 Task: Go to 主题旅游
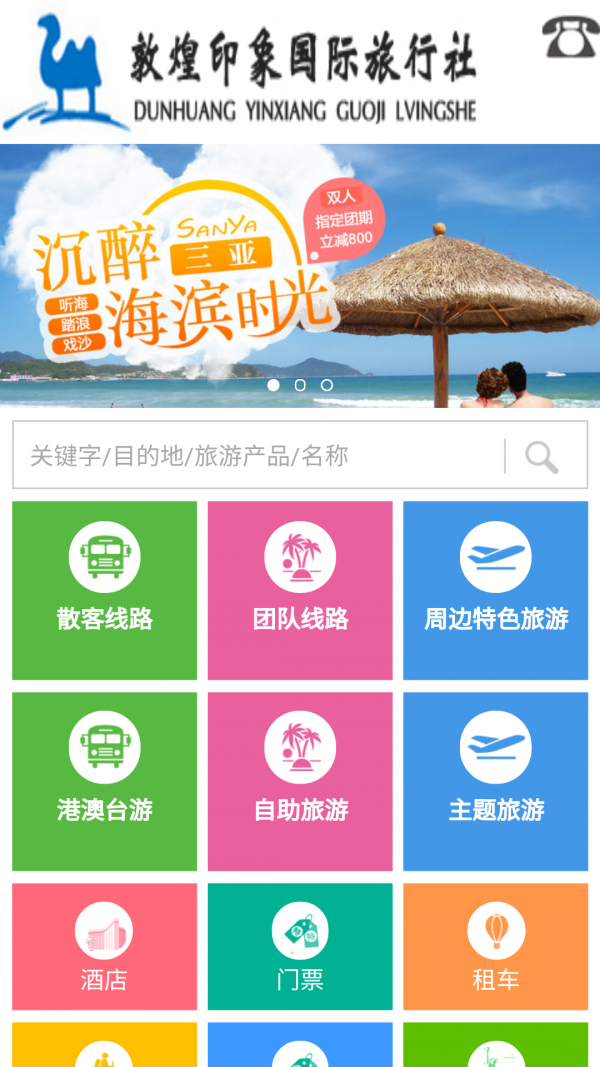pos(495,781)
